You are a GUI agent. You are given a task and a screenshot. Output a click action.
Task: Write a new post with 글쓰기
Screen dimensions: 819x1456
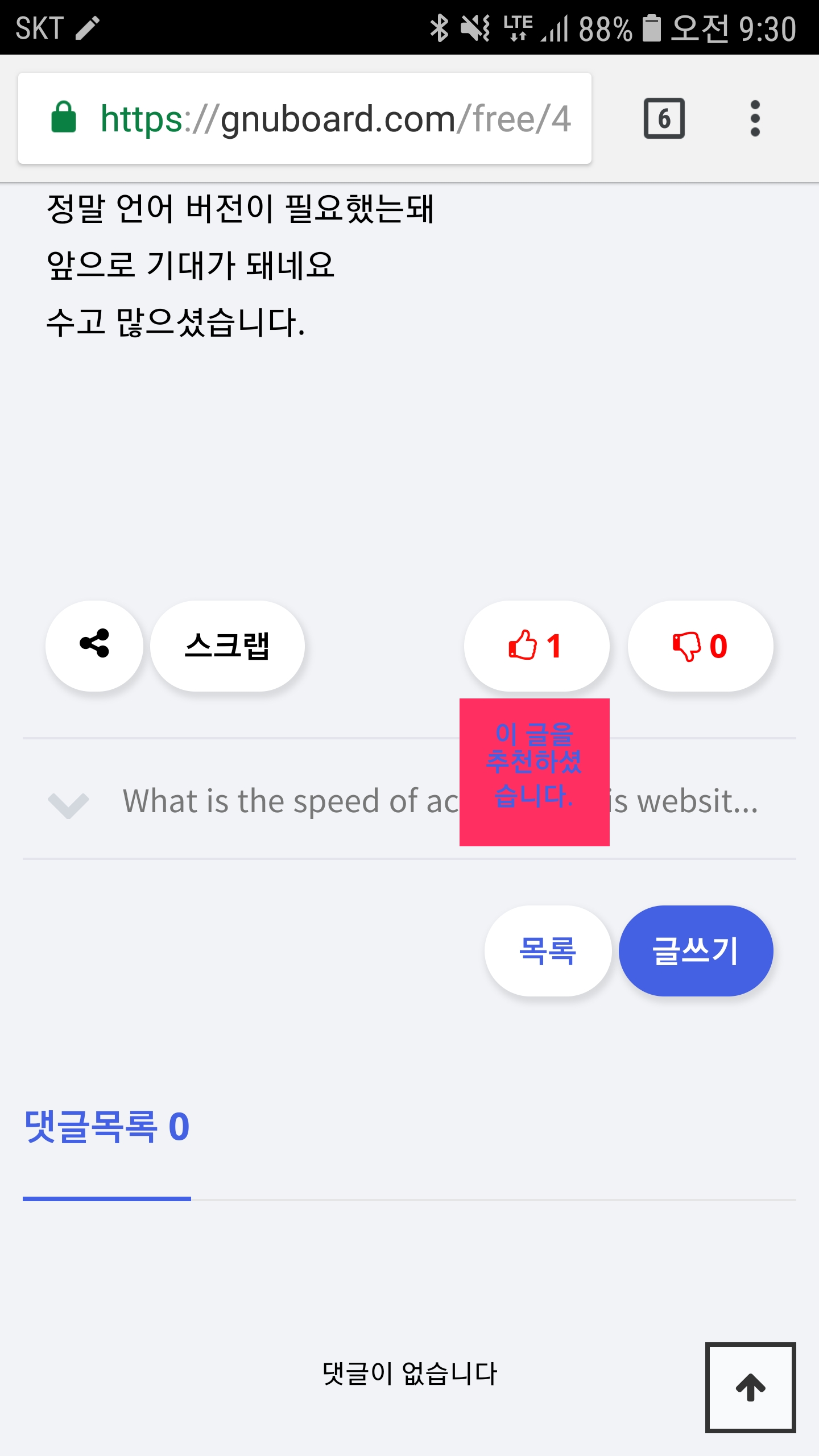point(696,950)
